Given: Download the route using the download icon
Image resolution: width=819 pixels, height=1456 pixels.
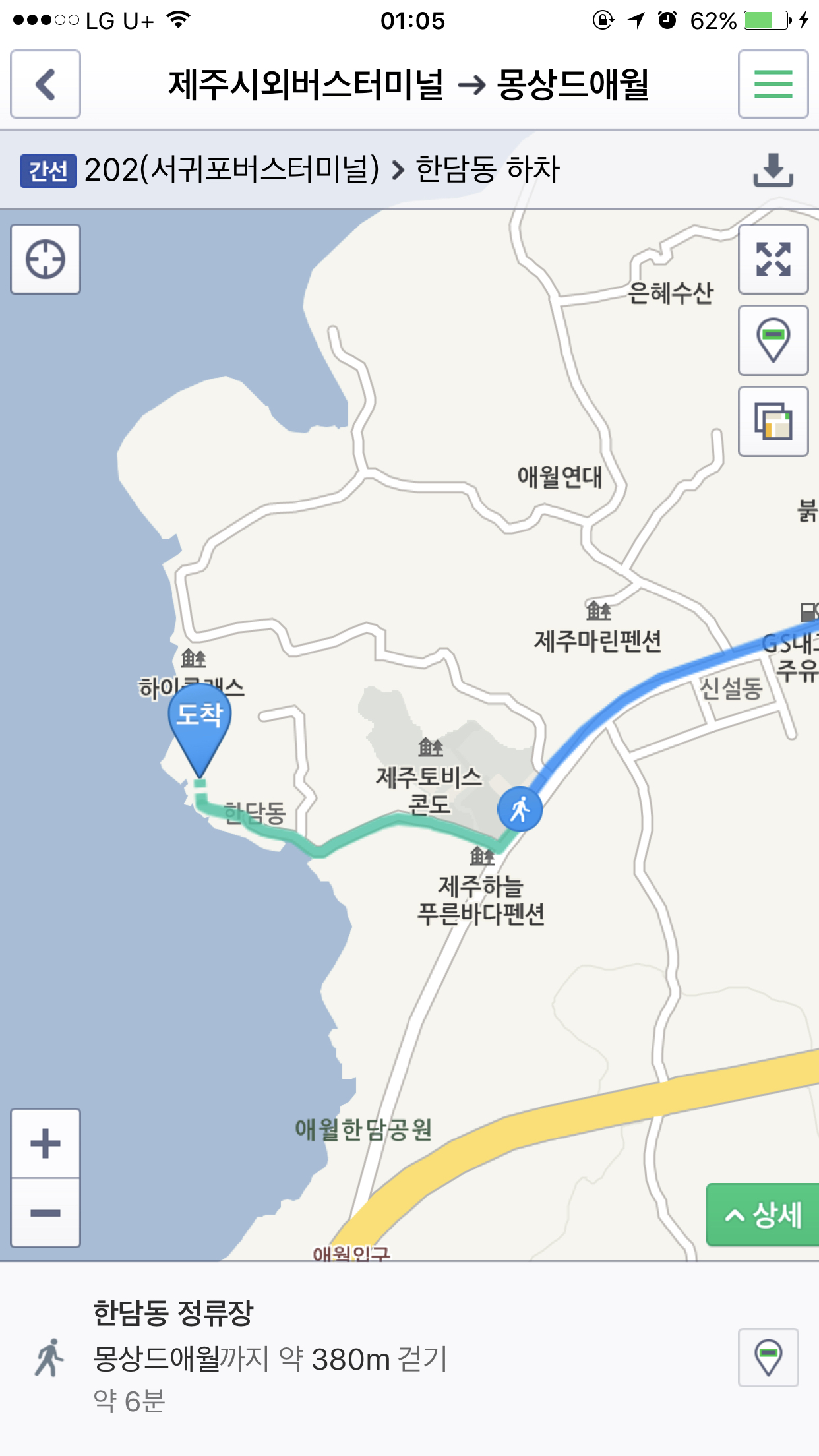Looking at the screenshot, I should pyautogui.click(x=773, y=170).
